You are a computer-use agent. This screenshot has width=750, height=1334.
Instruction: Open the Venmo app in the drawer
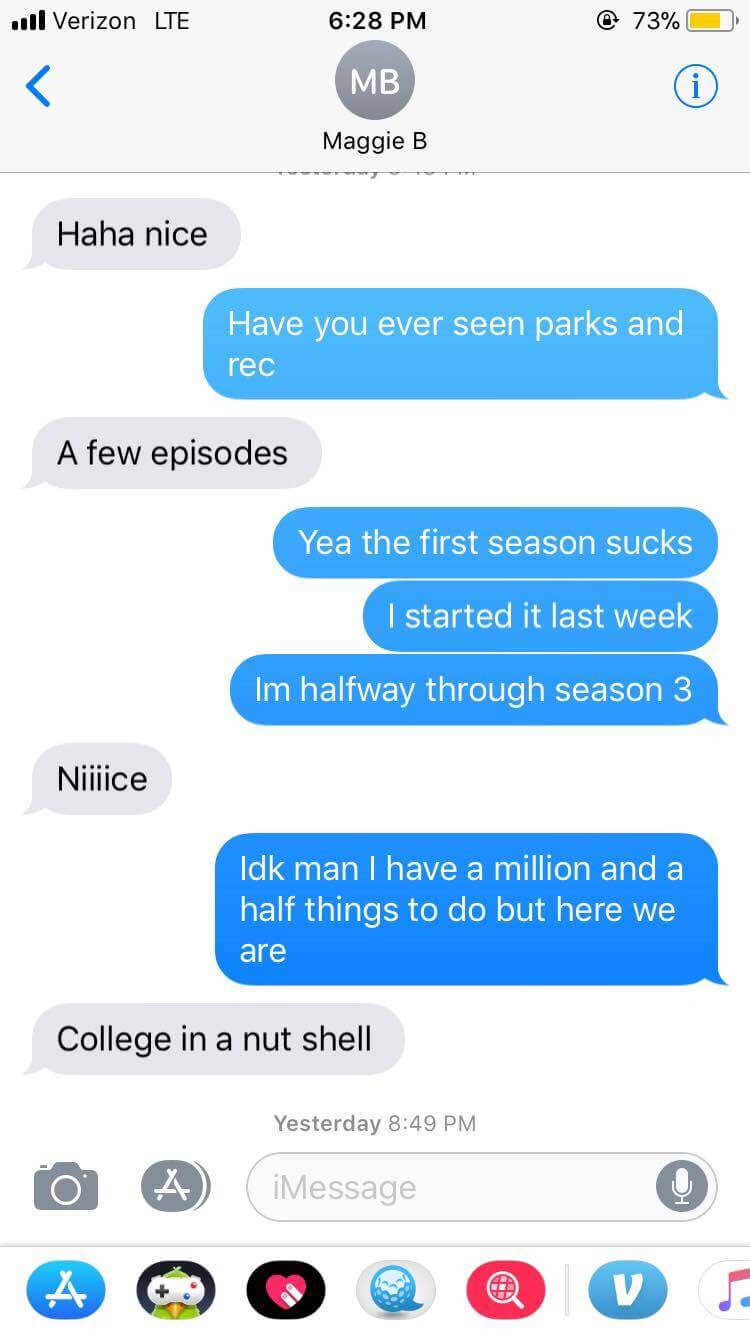coord(628,1290)
